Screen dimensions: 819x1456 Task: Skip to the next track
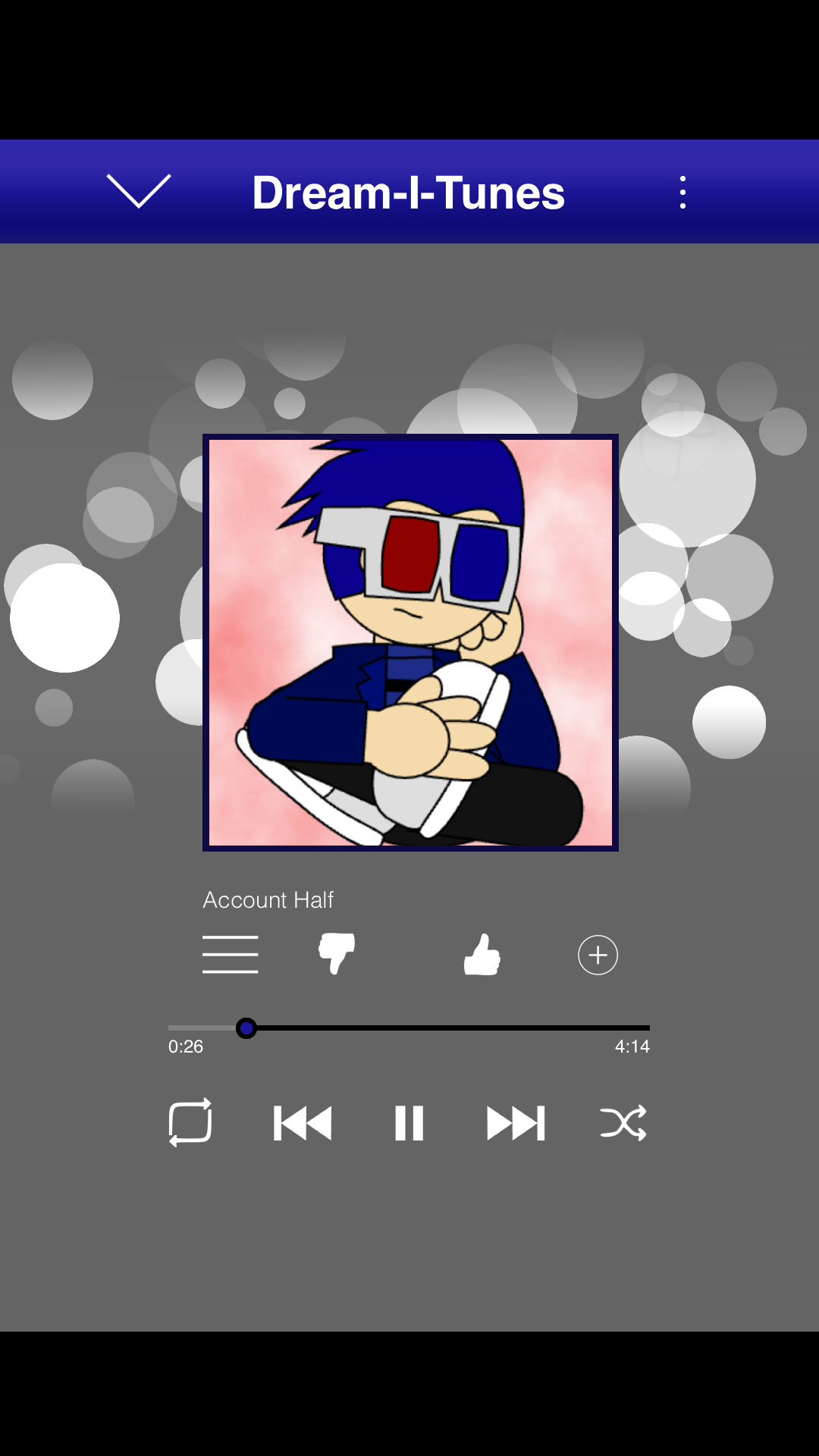click(x=516, y=1123)
